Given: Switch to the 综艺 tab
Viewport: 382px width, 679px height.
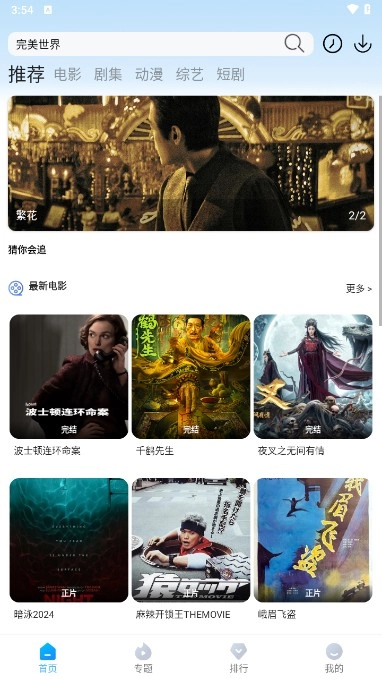Looking at the screenshot, I should point(189,74).
